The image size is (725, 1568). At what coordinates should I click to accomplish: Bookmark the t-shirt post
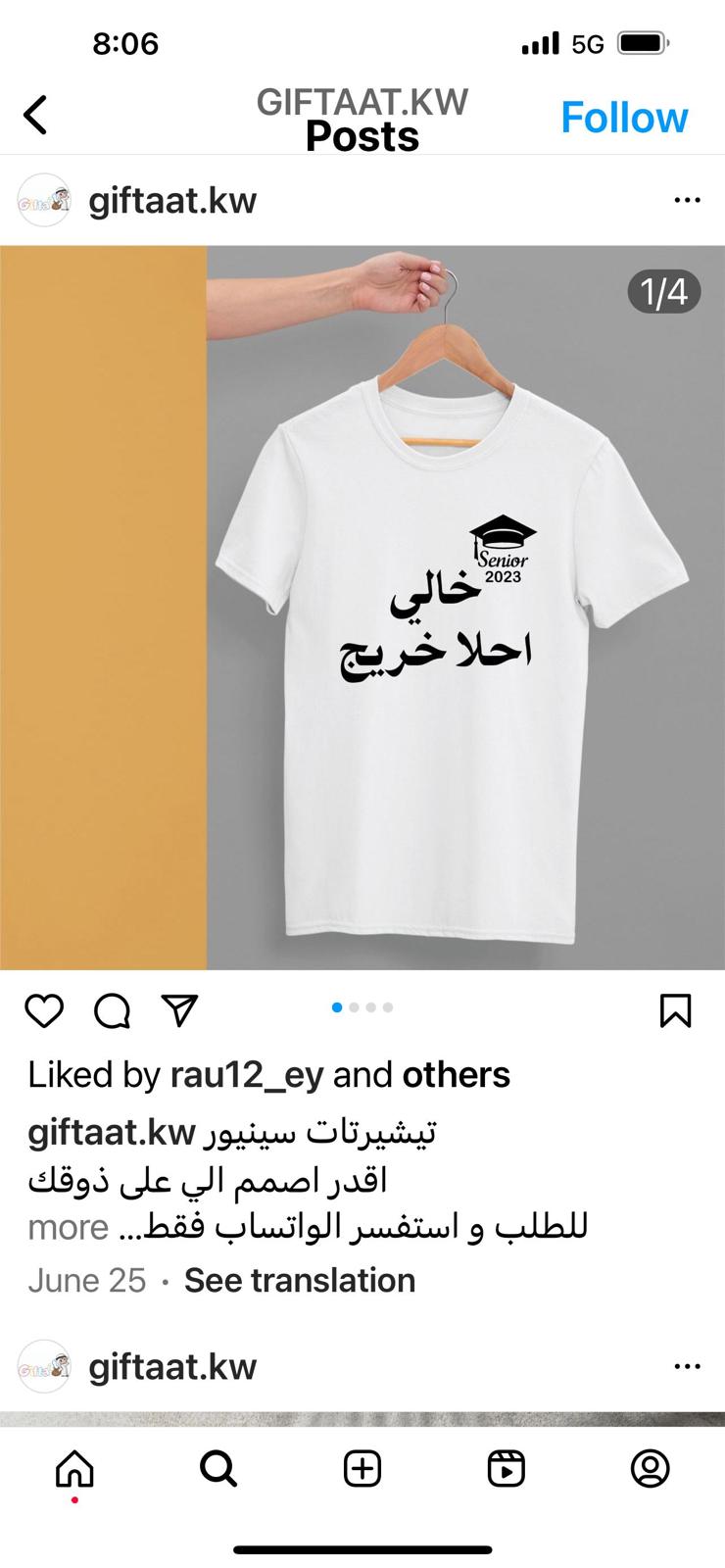[676, 1010]
